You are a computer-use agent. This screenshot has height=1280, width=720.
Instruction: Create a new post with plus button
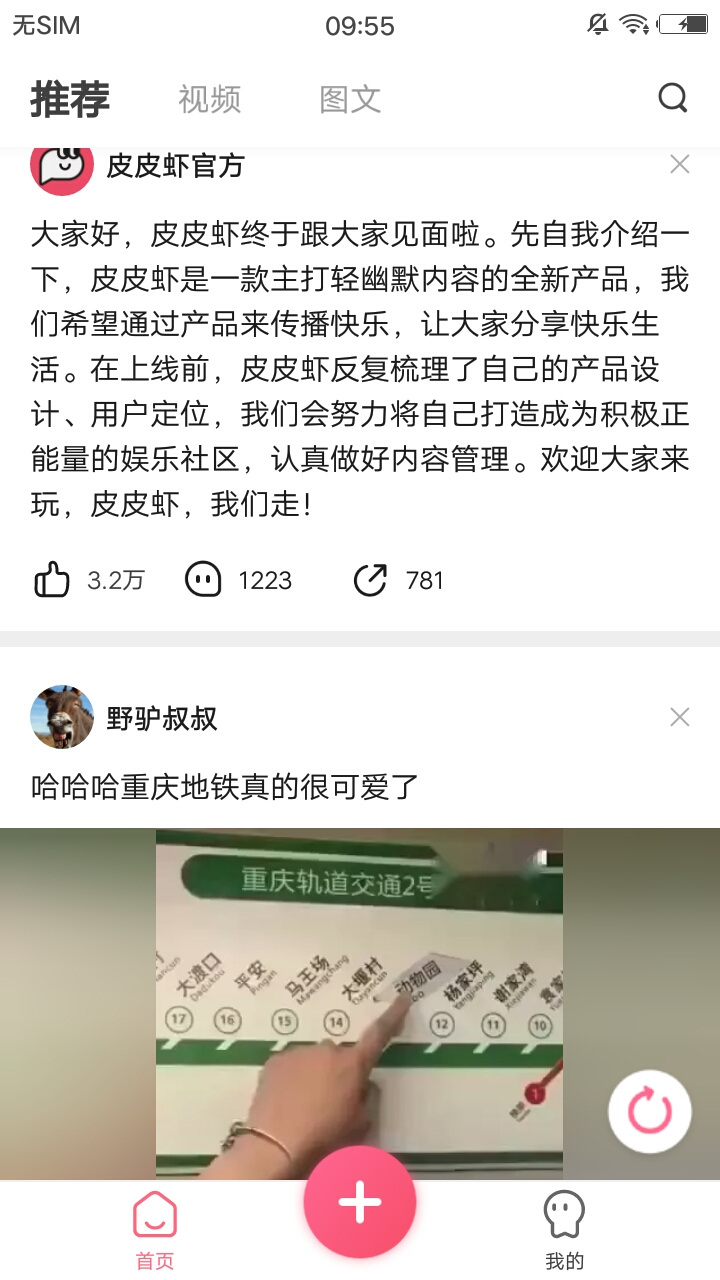(360, 1203)
